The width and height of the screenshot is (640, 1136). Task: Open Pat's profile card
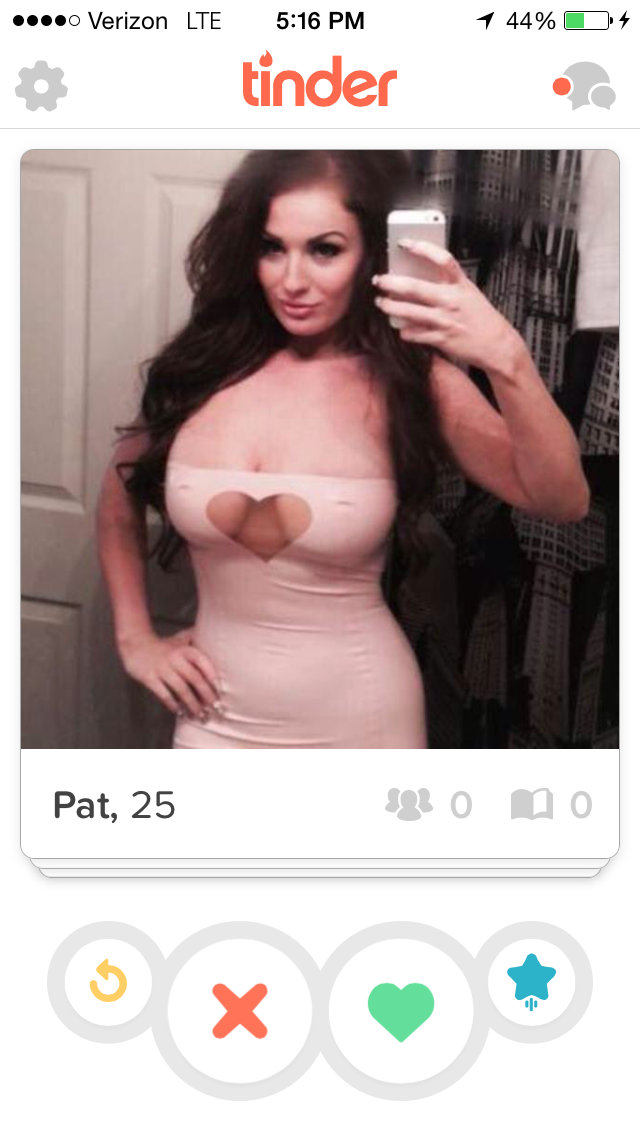[320, 504]
